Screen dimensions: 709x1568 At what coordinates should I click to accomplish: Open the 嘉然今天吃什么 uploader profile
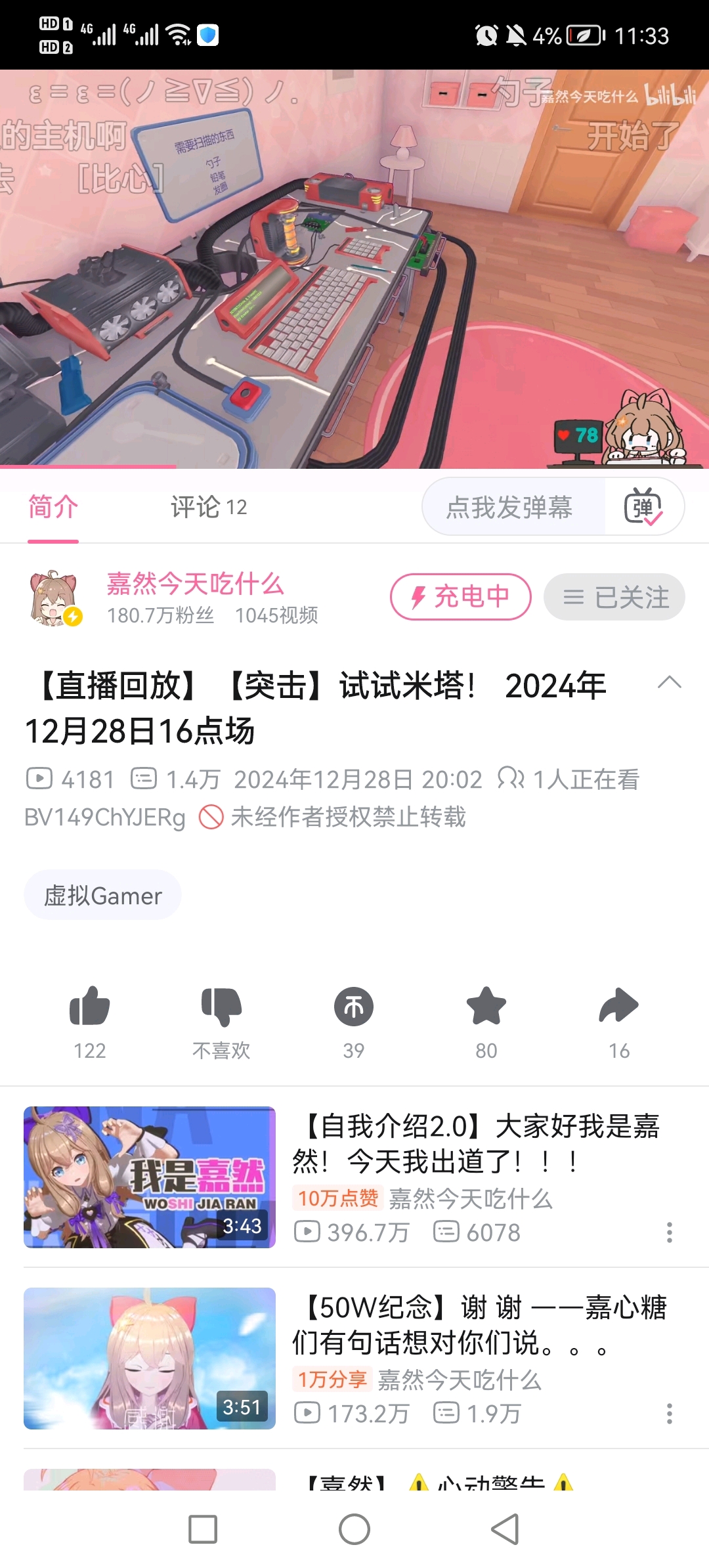pyautogui.click(x=195, y=584)
